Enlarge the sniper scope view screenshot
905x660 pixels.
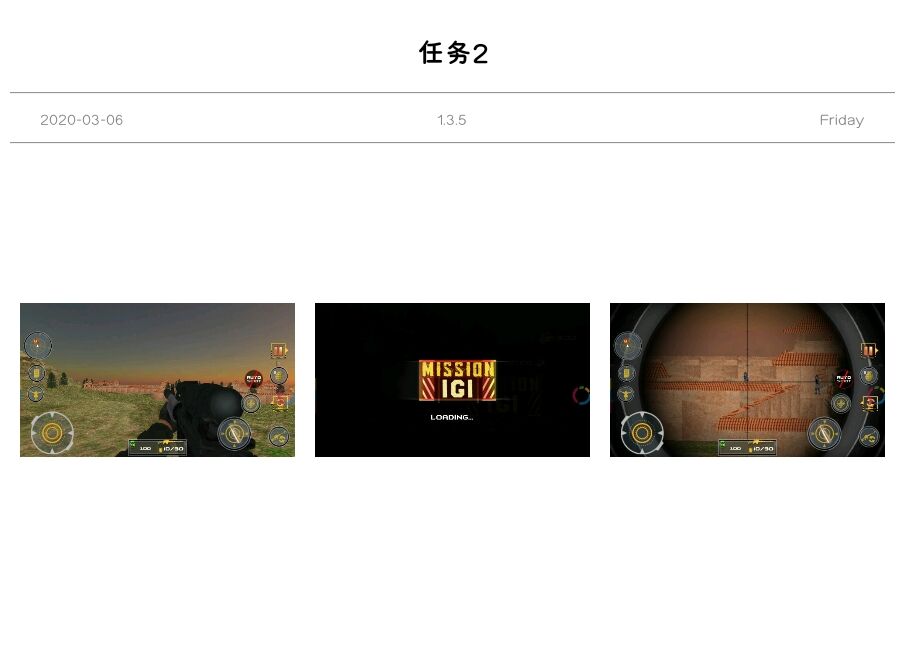tap(747, 380)
